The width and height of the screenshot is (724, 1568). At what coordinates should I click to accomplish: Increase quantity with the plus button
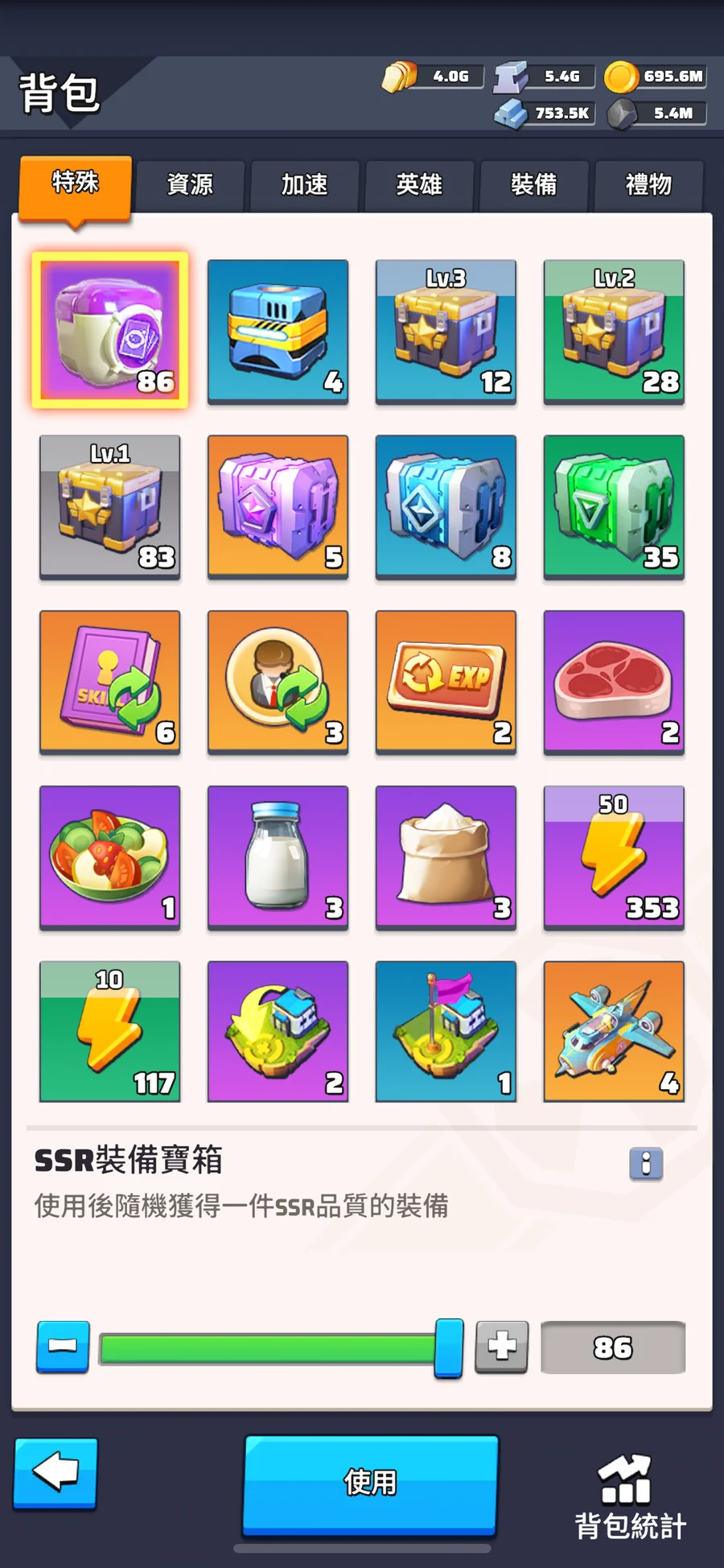(x=502, y=1346)
